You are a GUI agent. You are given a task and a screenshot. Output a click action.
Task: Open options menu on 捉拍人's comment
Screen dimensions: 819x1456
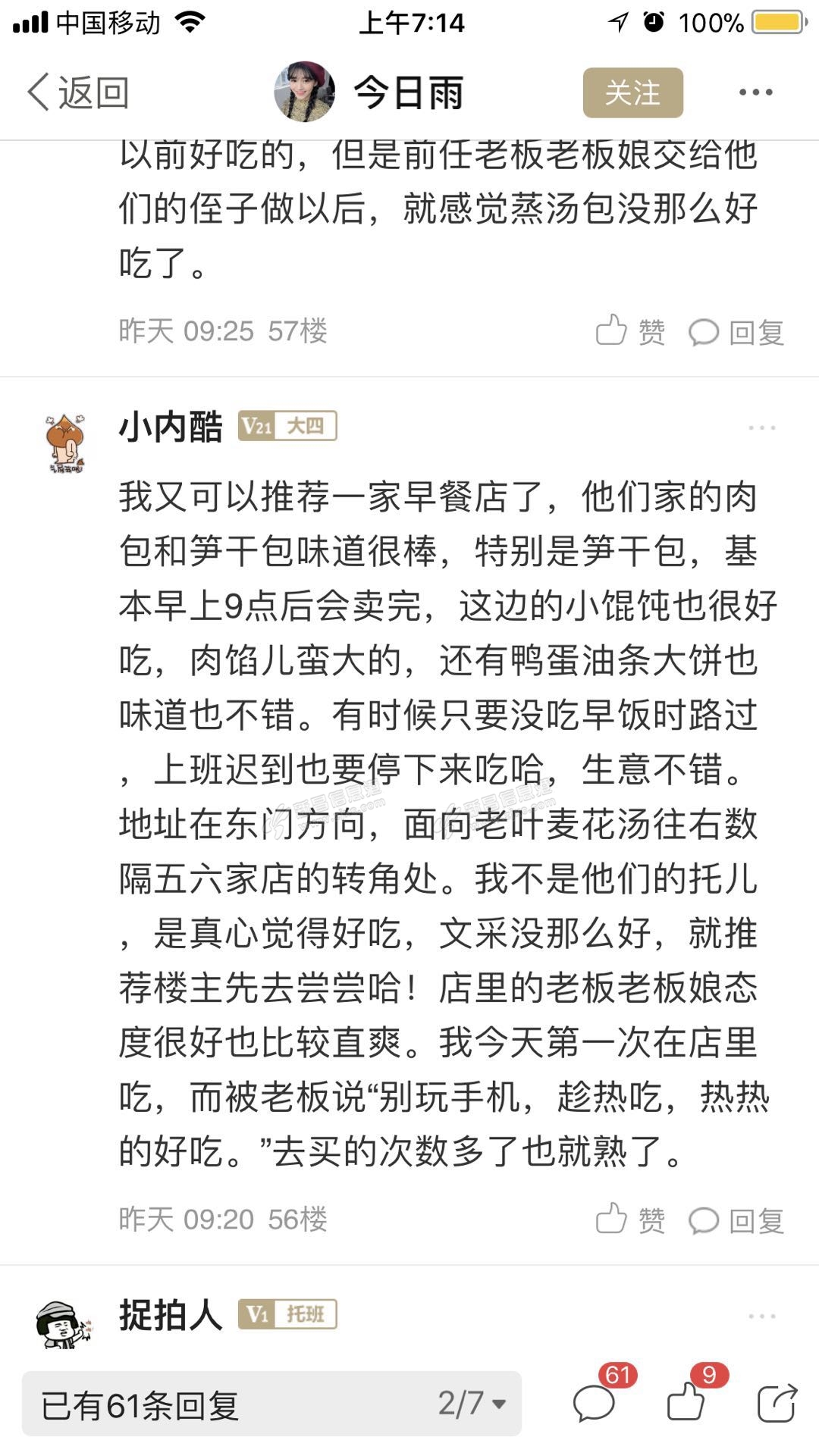(x=761, y=1316)
